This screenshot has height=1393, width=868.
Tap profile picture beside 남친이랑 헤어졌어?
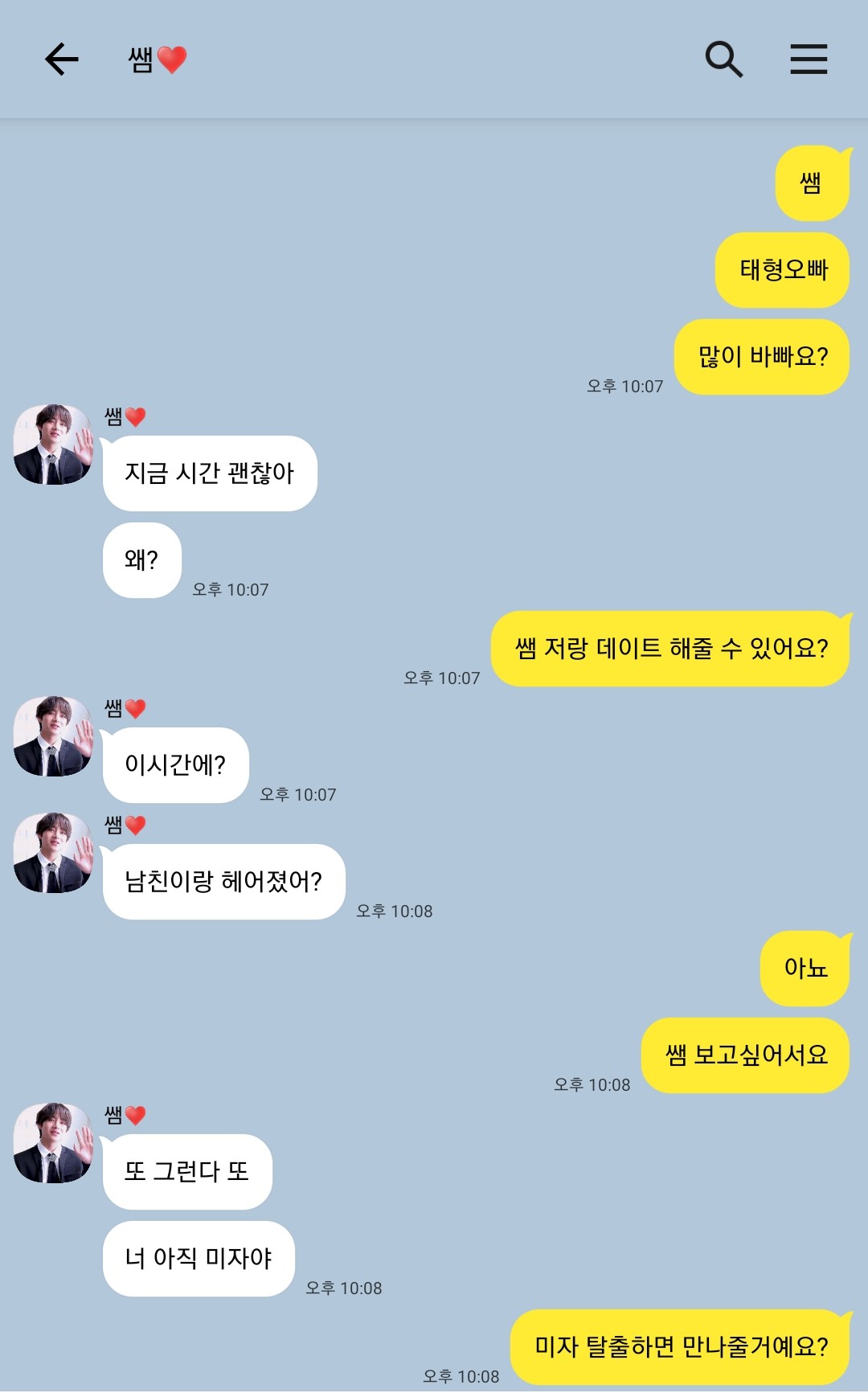click(x=54, y=853)
